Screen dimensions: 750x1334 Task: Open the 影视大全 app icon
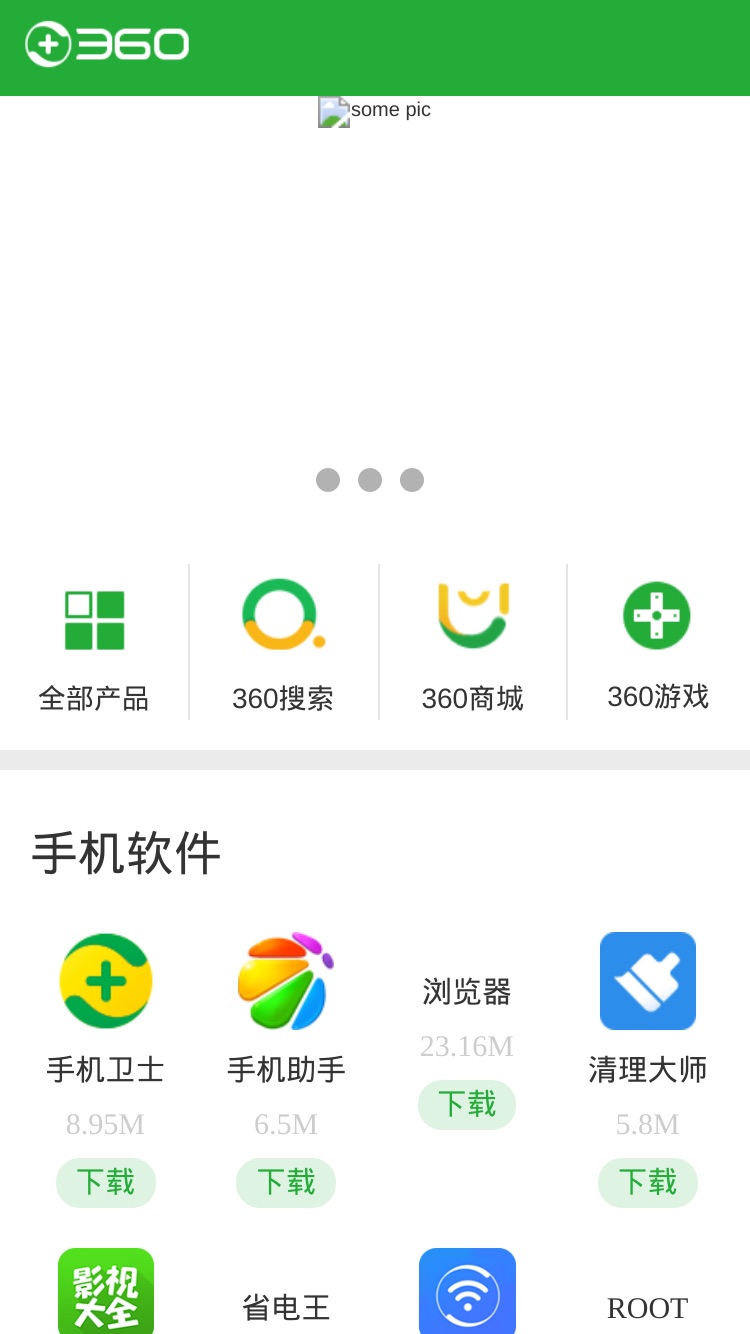[x=106, y=1291]
